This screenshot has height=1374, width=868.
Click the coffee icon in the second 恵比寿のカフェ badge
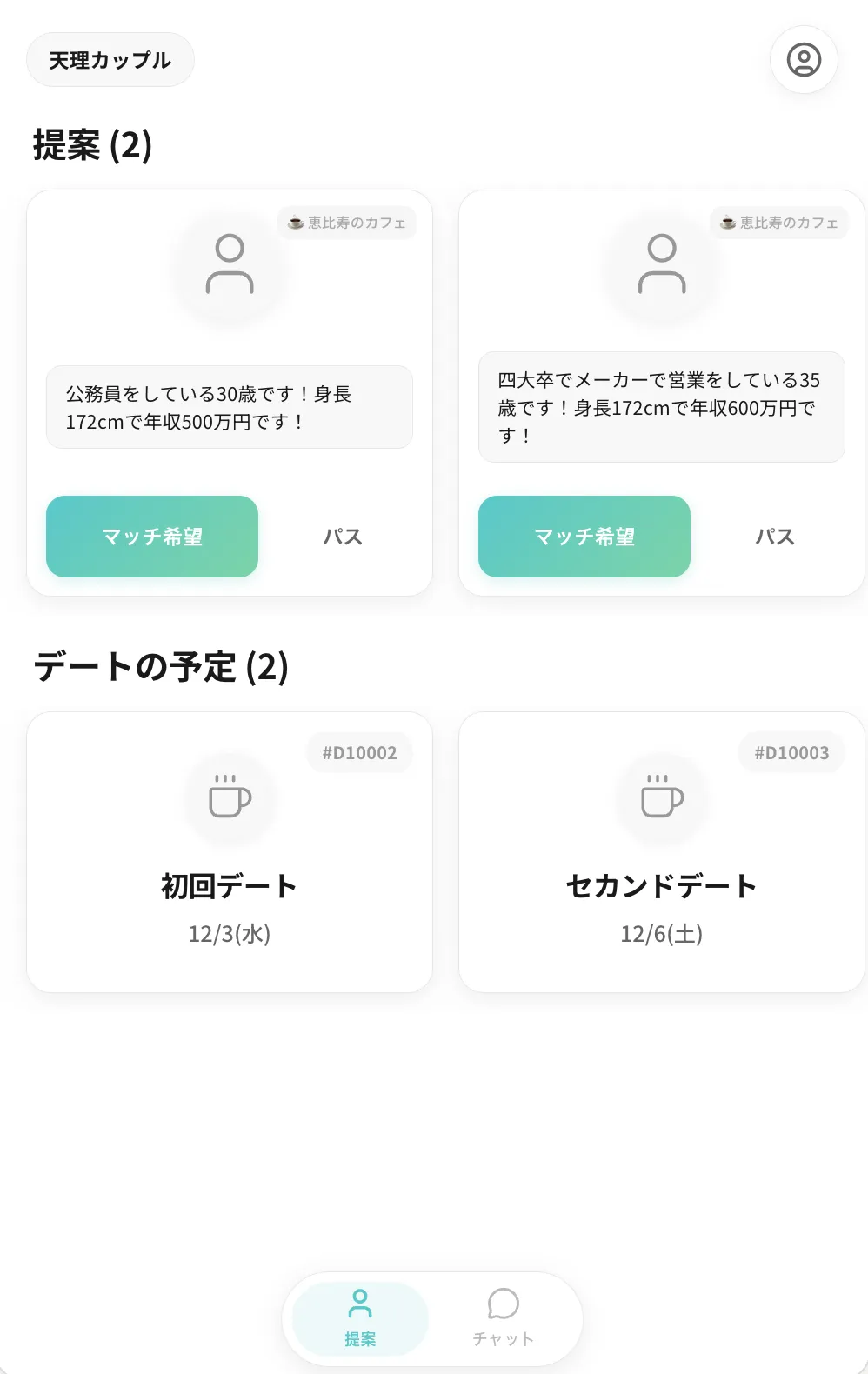[x=725, y=223]
